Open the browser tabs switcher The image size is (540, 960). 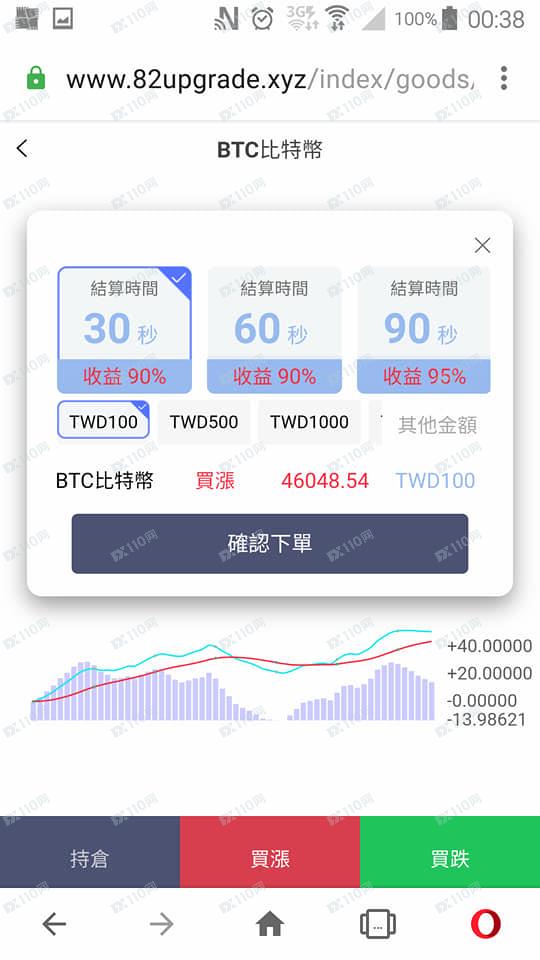tap(378, 924)
